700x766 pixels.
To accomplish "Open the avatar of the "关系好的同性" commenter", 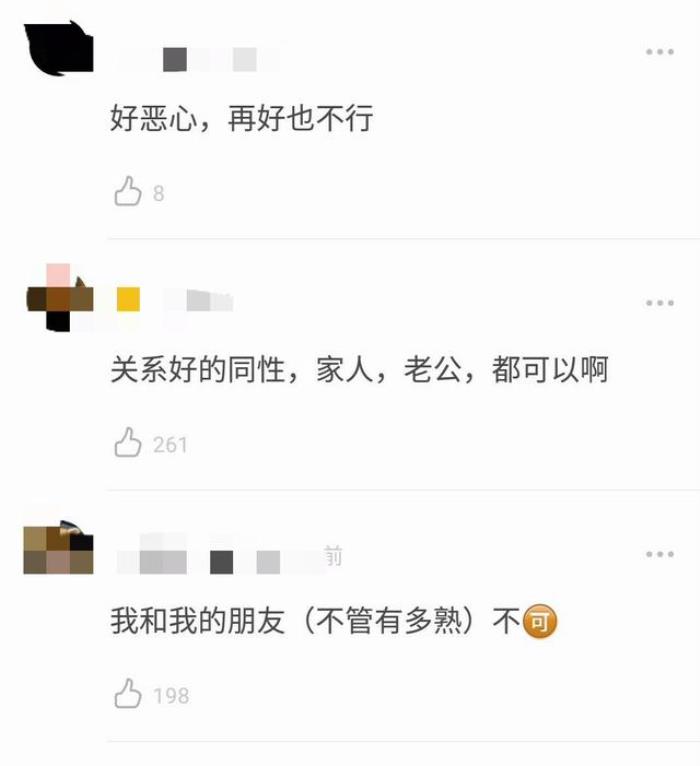I will [59, 298].
